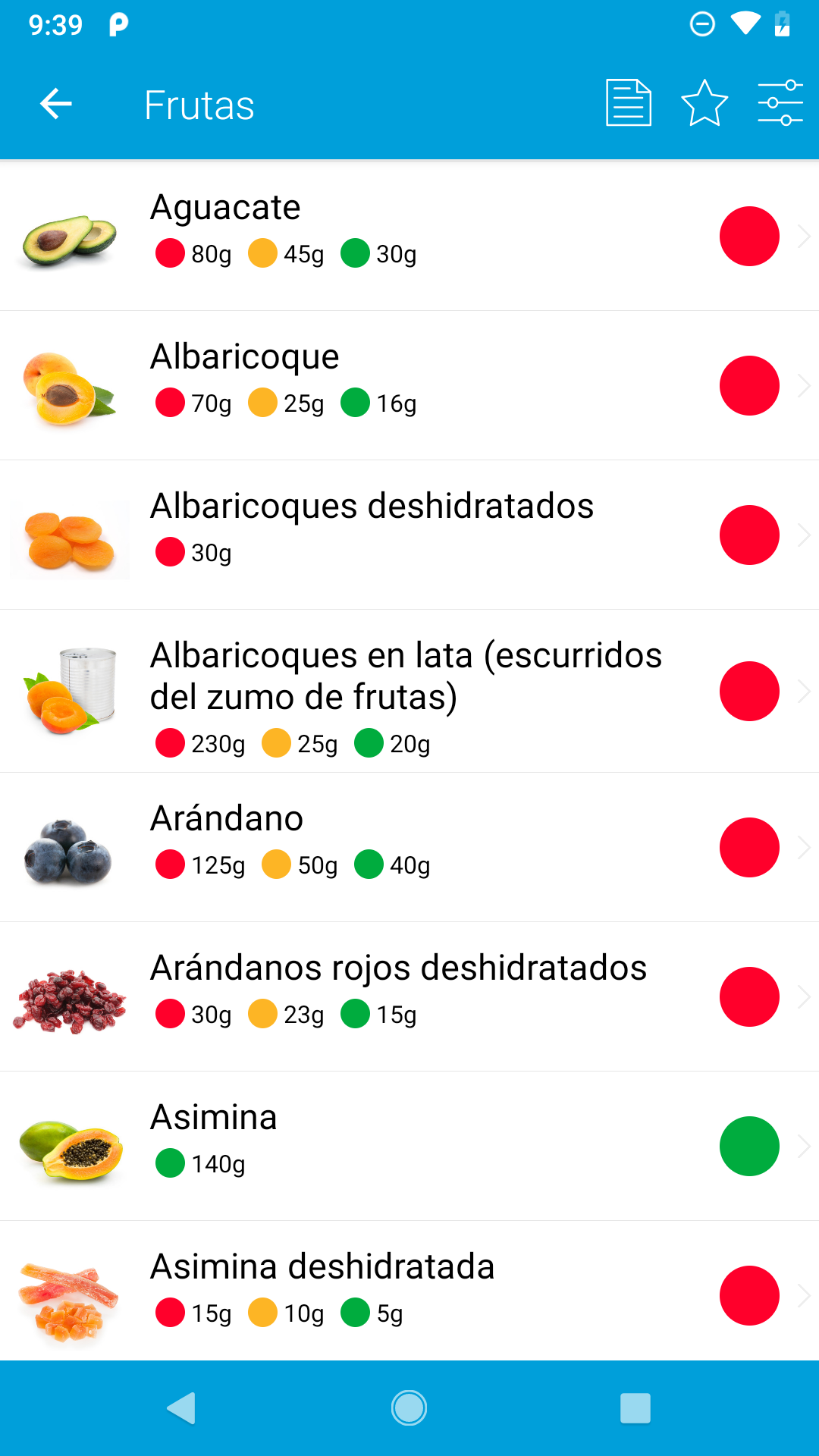Open the filter settings icon
Image resolution: width=819 pixels, height=1456 pixels.
[780, 103]
